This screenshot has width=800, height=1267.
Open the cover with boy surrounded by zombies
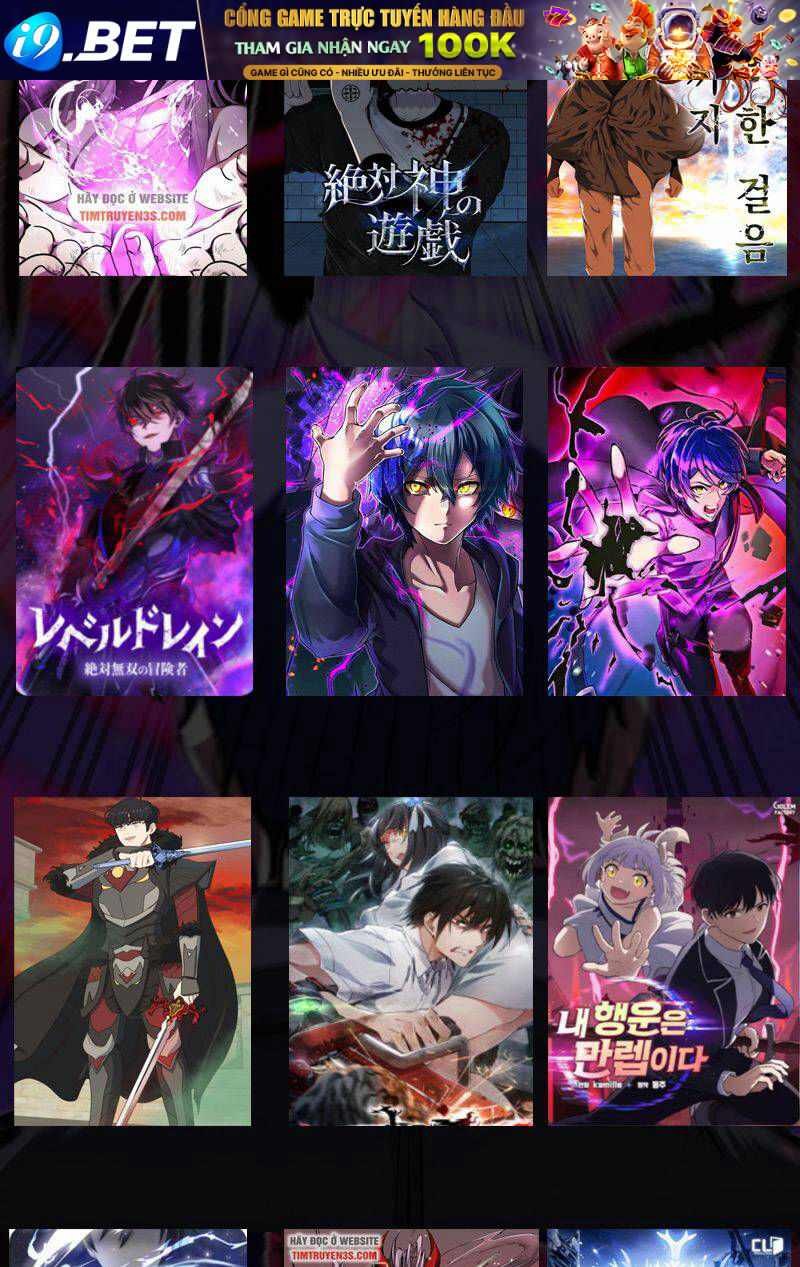point(410,961)
